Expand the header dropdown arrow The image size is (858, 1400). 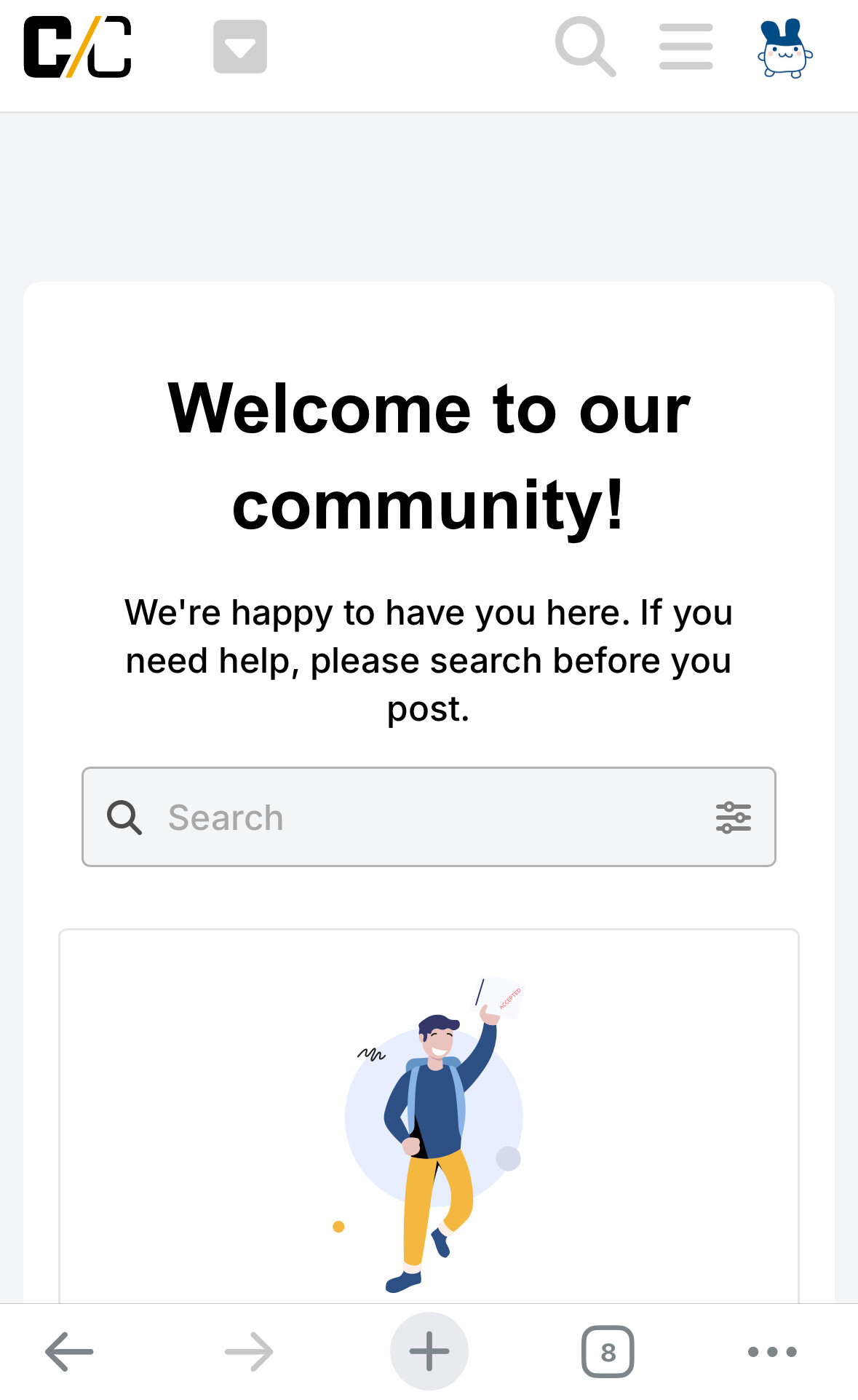pos(239,47)
